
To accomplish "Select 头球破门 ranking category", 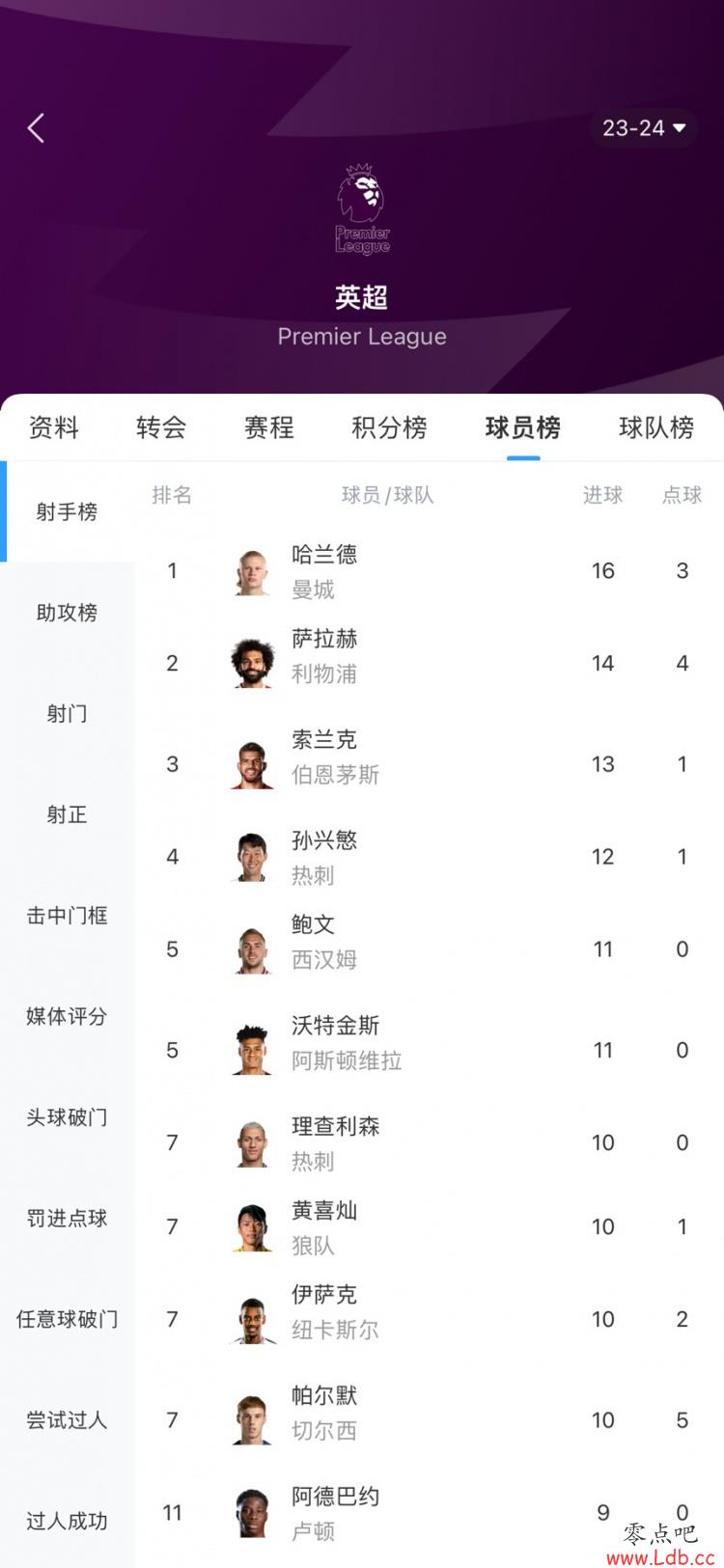I will (67, 1117).
